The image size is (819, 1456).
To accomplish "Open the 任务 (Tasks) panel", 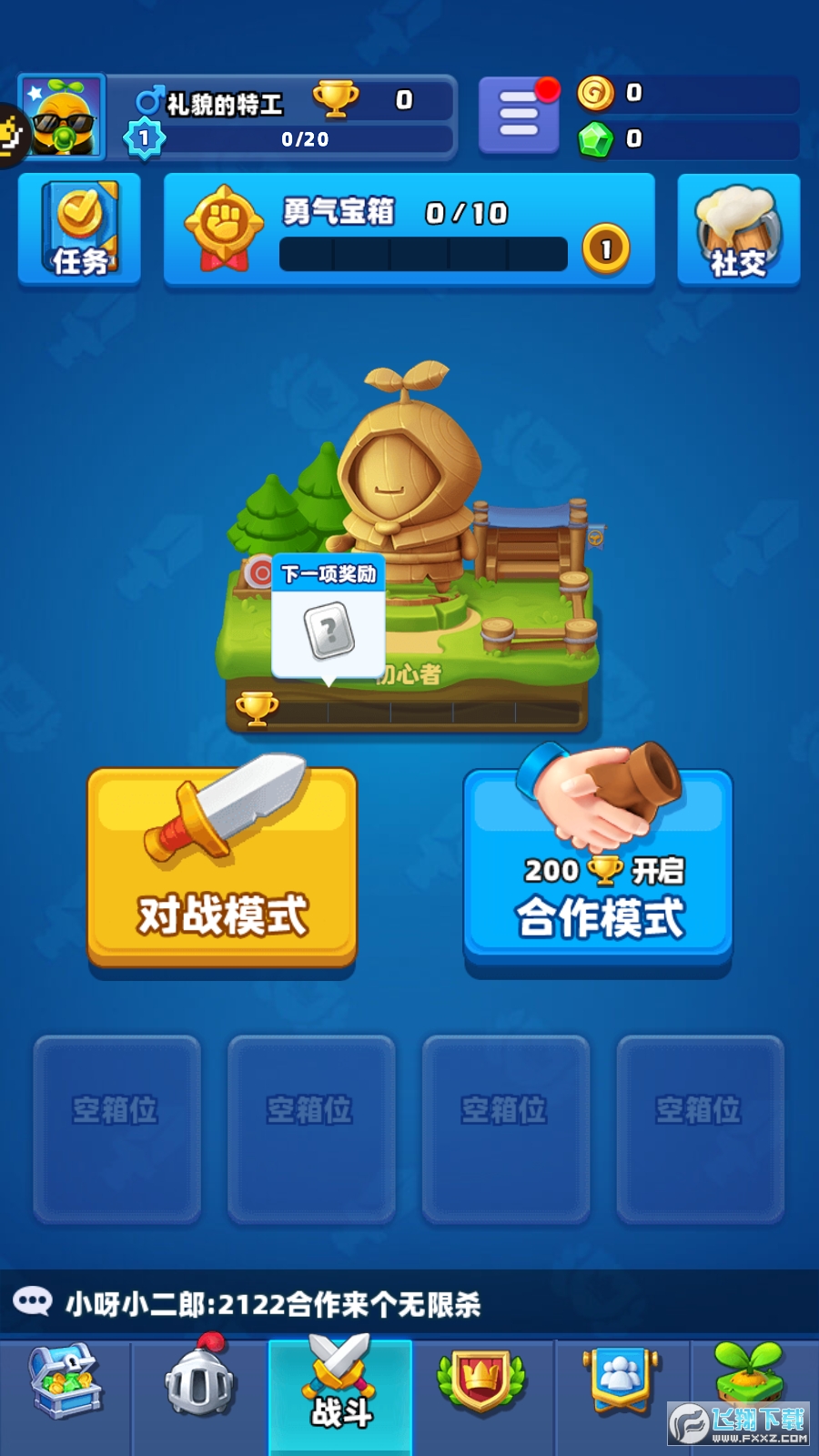I will [79, 230].
